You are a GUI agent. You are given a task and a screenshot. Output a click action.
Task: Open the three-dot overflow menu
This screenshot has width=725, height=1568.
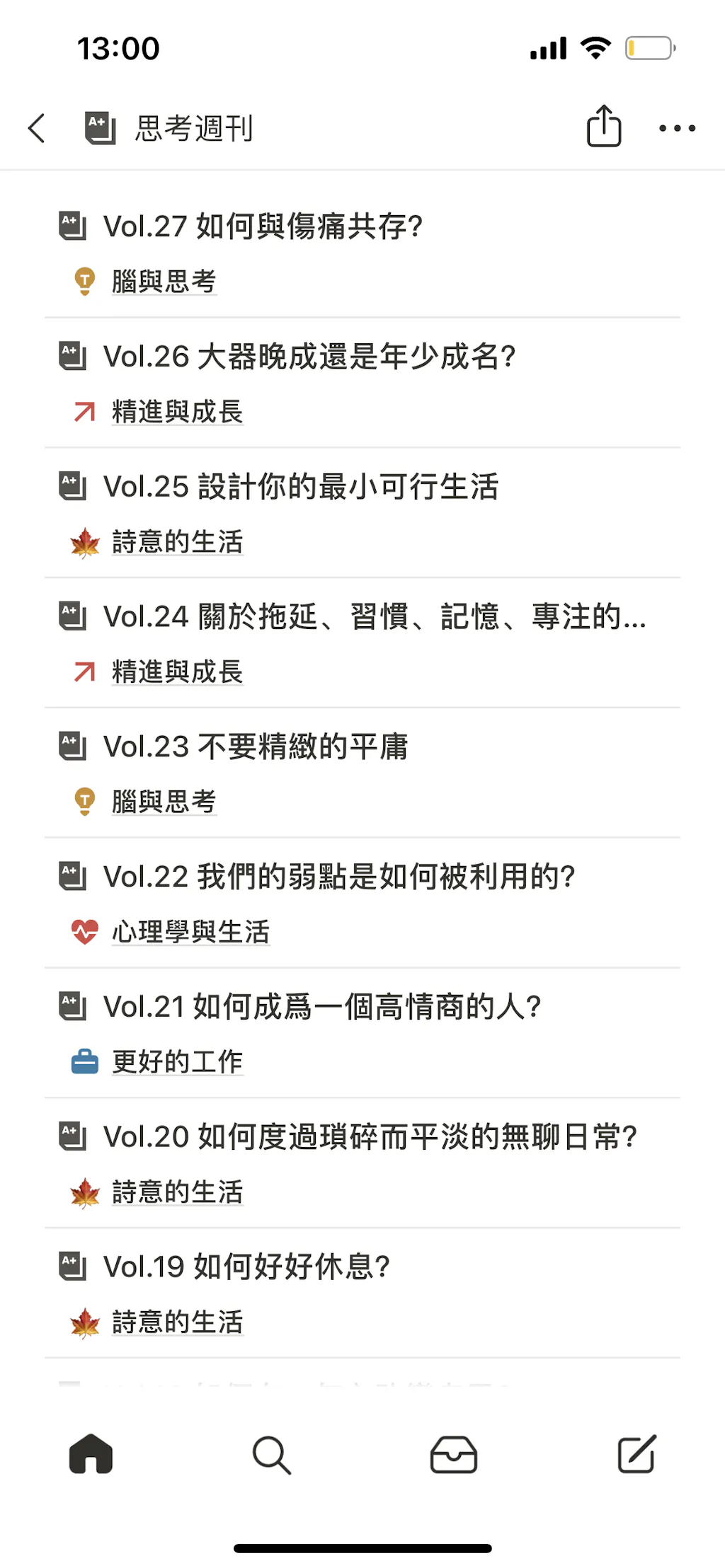pyautogui.click(x=677, y=128)
